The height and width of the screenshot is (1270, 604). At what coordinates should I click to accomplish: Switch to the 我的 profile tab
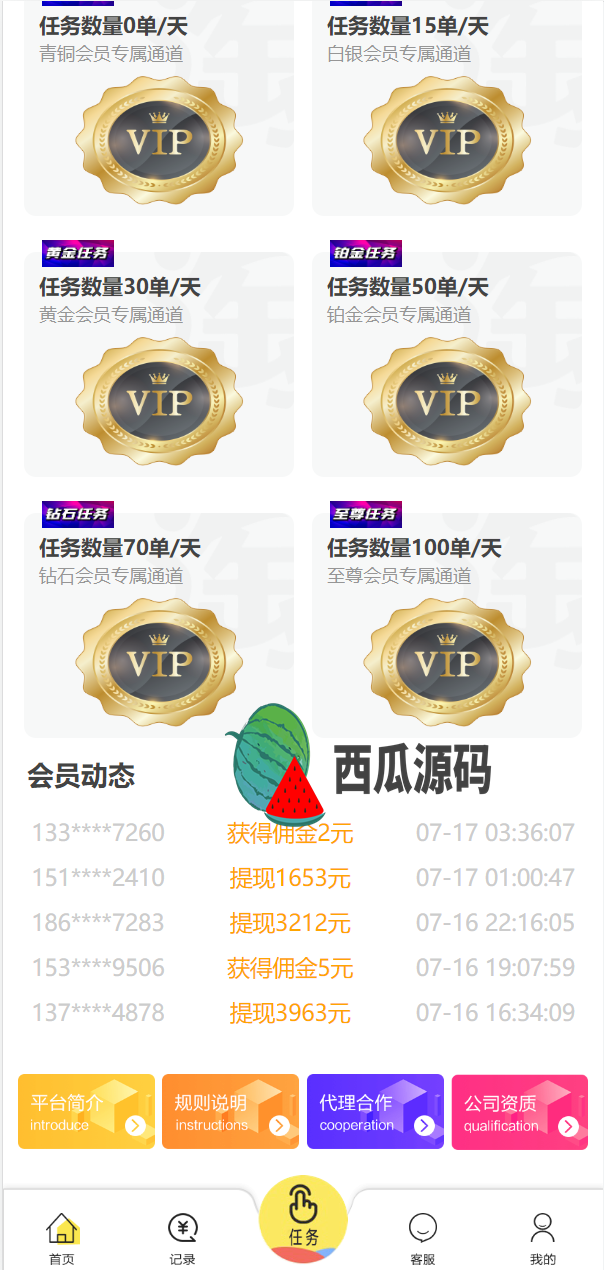(543, 1238)
